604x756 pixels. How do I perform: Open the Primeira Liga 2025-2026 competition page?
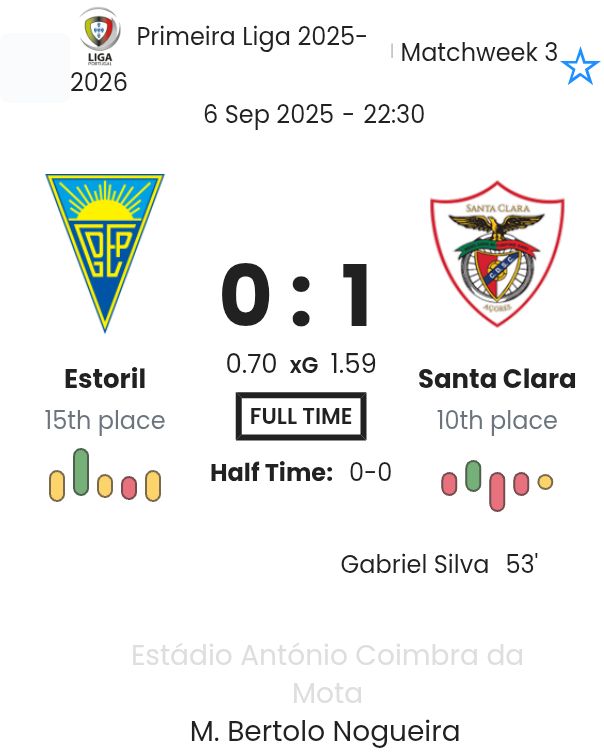pyautogui.click(x=250, y=38)
